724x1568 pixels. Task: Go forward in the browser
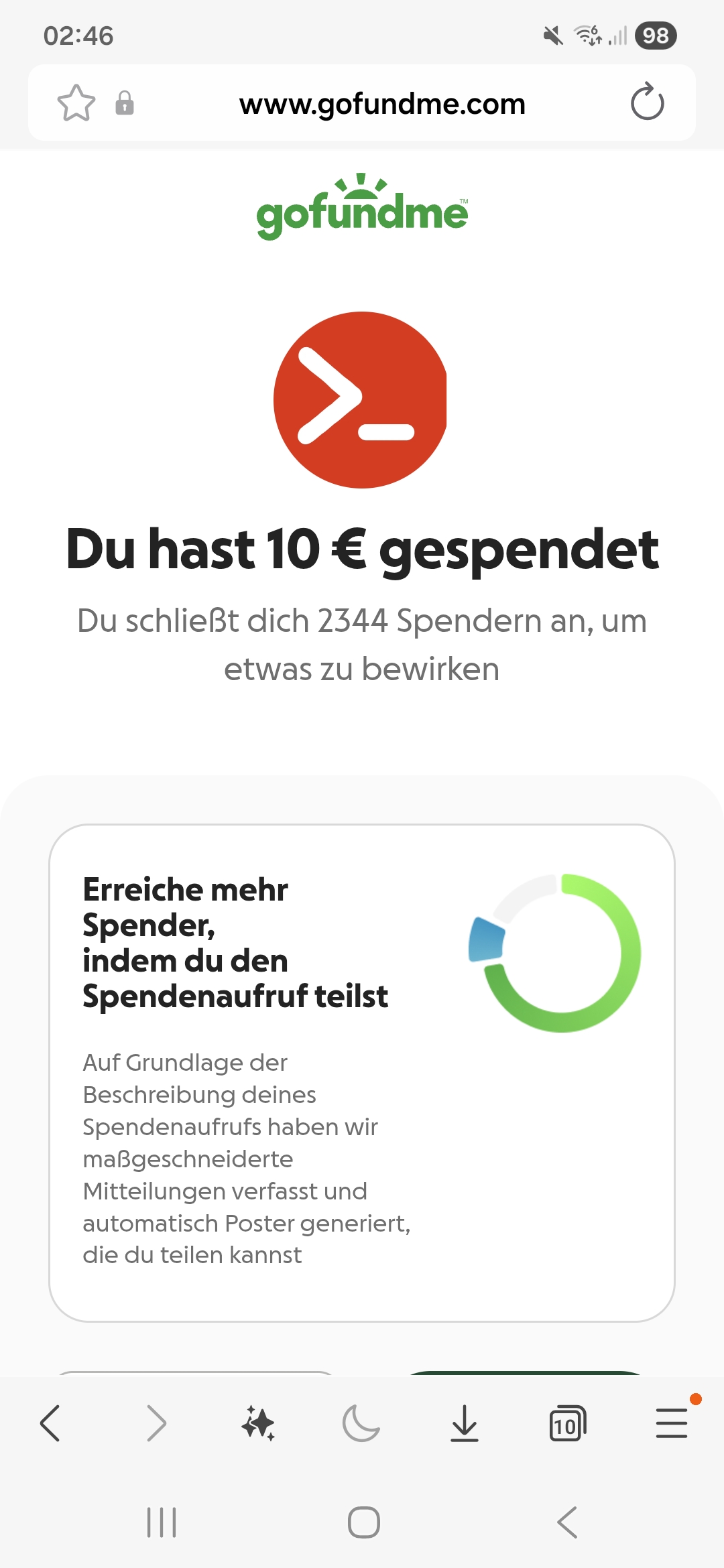click(156, 1423)
